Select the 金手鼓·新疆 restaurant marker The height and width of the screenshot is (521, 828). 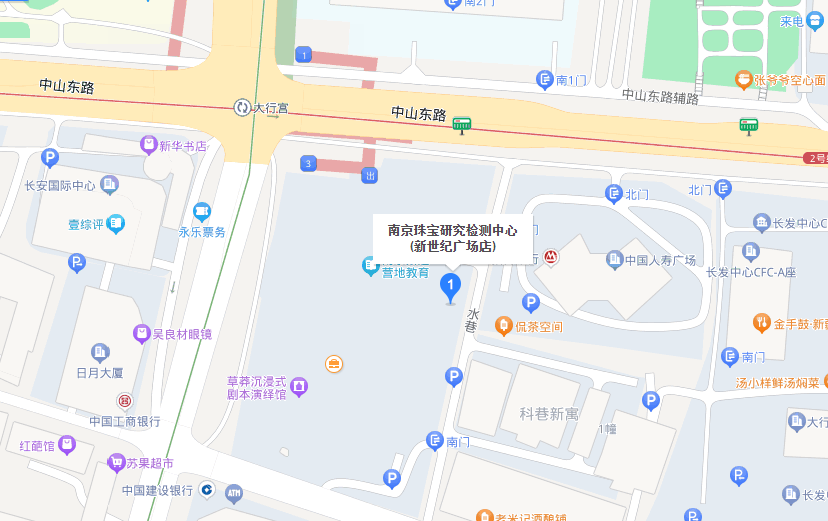pyautogui.click(x=762, y=323)
